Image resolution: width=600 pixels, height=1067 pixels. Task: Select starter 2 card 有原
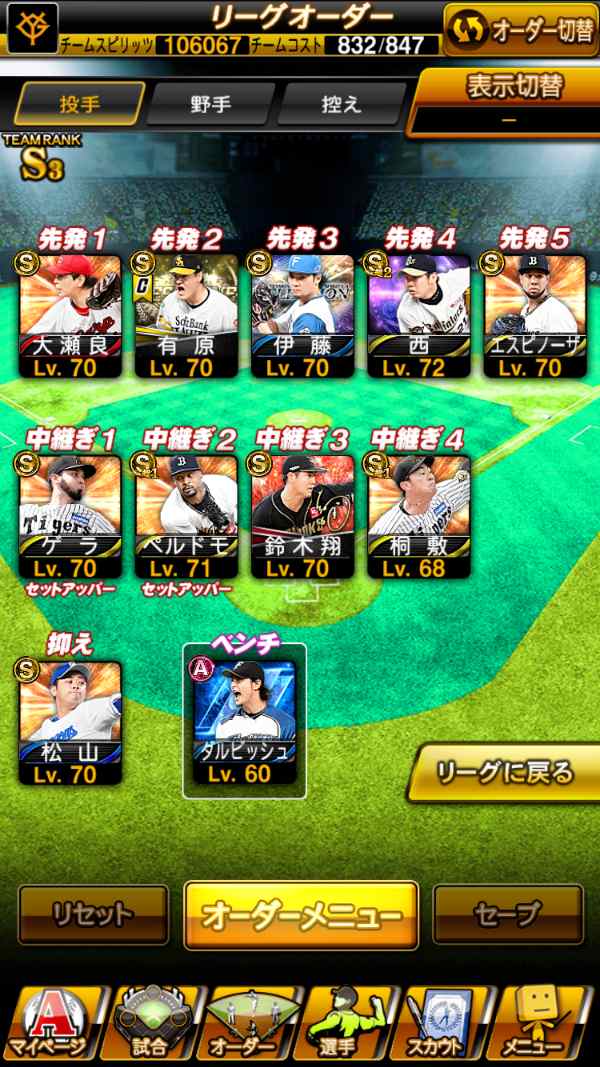pos(186,316)
